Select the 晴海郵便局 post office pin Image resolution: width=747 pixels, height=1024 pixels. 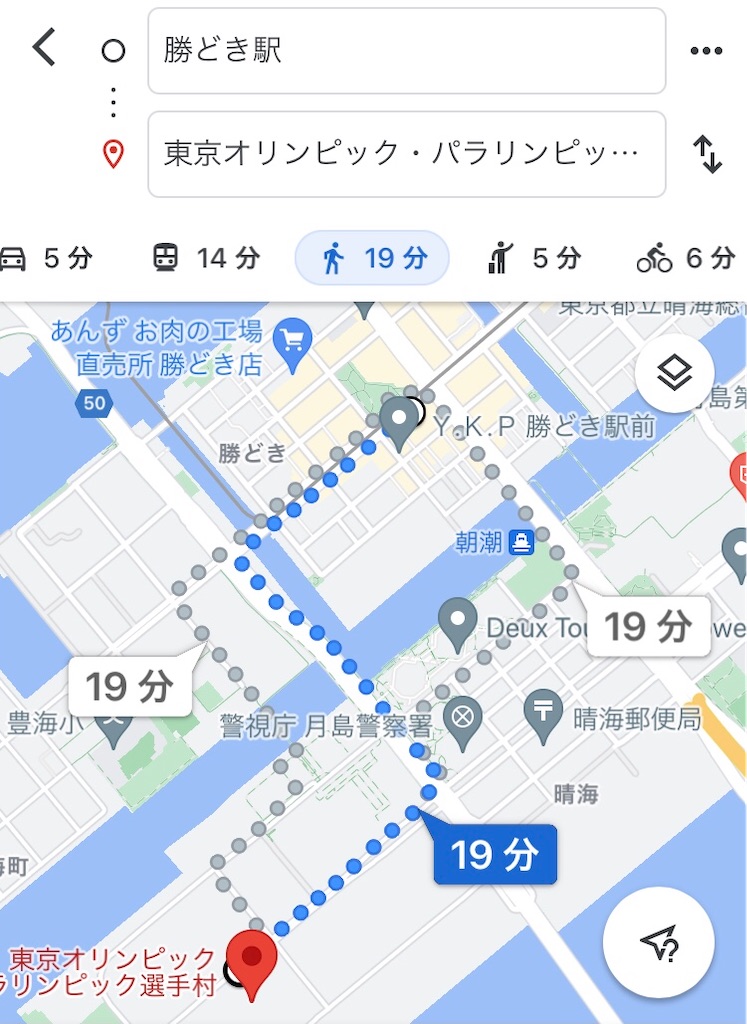pyautogui.click(x=543, y=716)
